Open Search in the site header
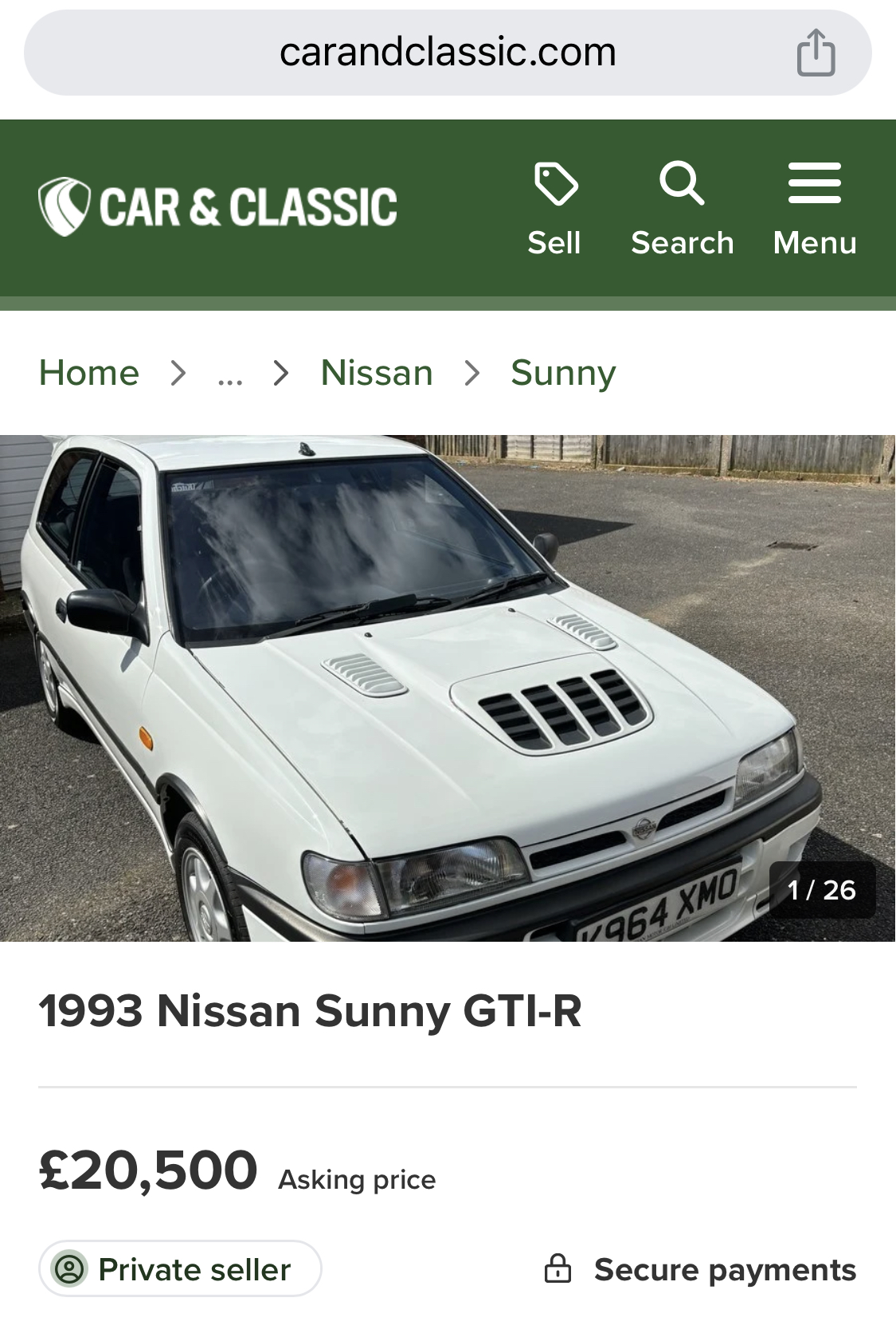The height and width of the screenshot is (1321, 896). pos(682,209)
